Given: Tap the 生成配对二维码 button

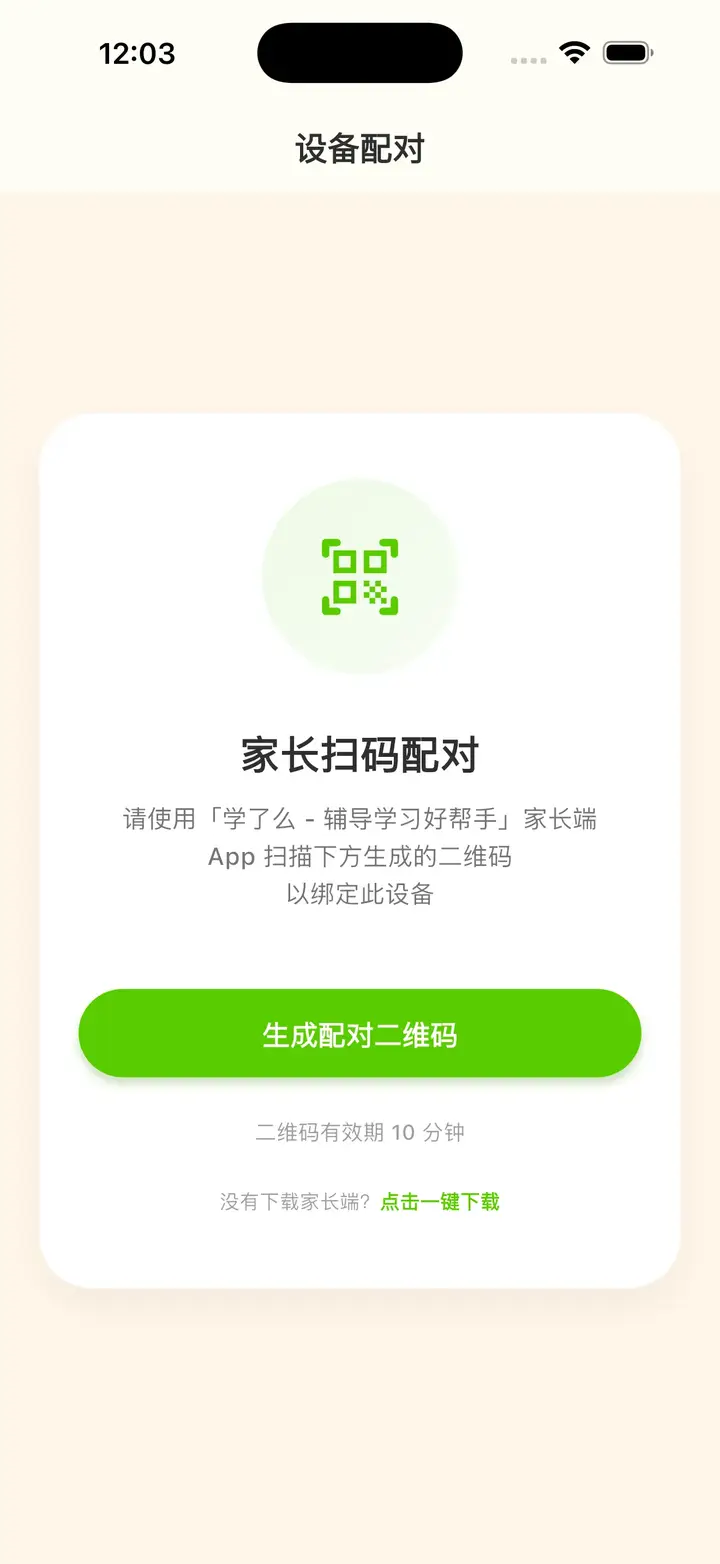Looking at the screenshot, I should (x=360, y=1033).
